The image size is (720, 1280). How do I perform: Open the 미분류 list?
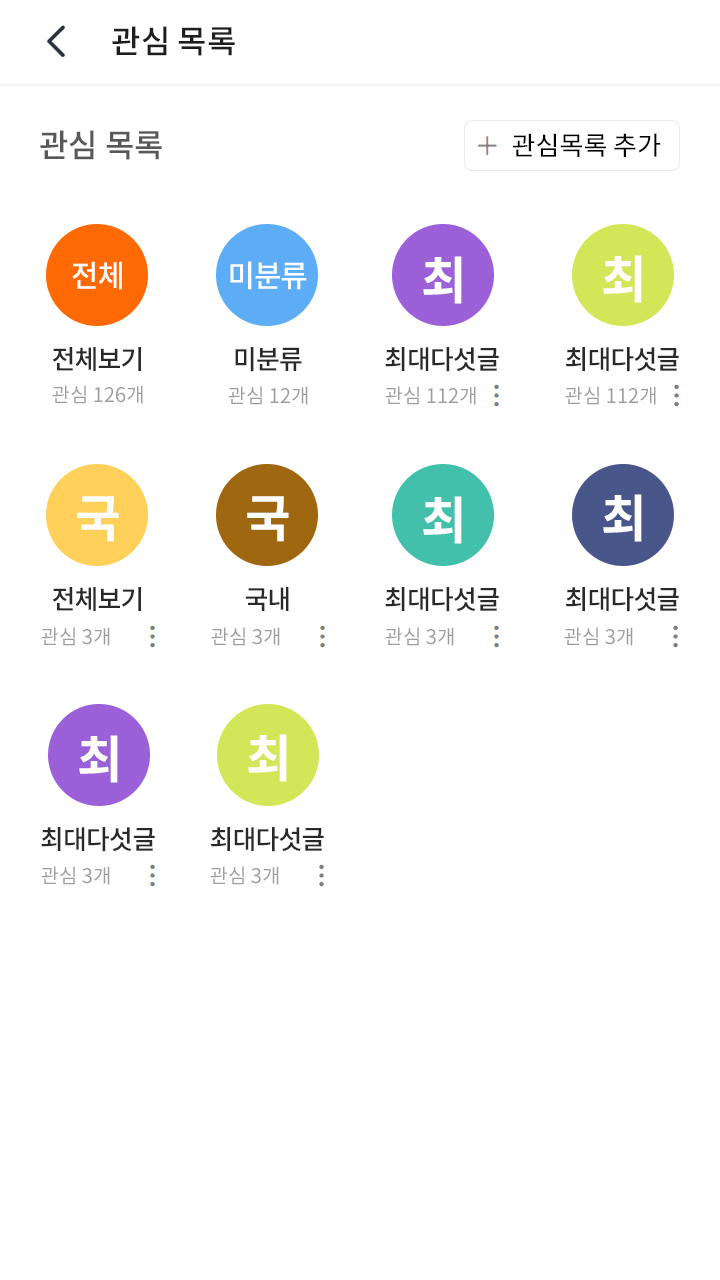tap(267, 275)
